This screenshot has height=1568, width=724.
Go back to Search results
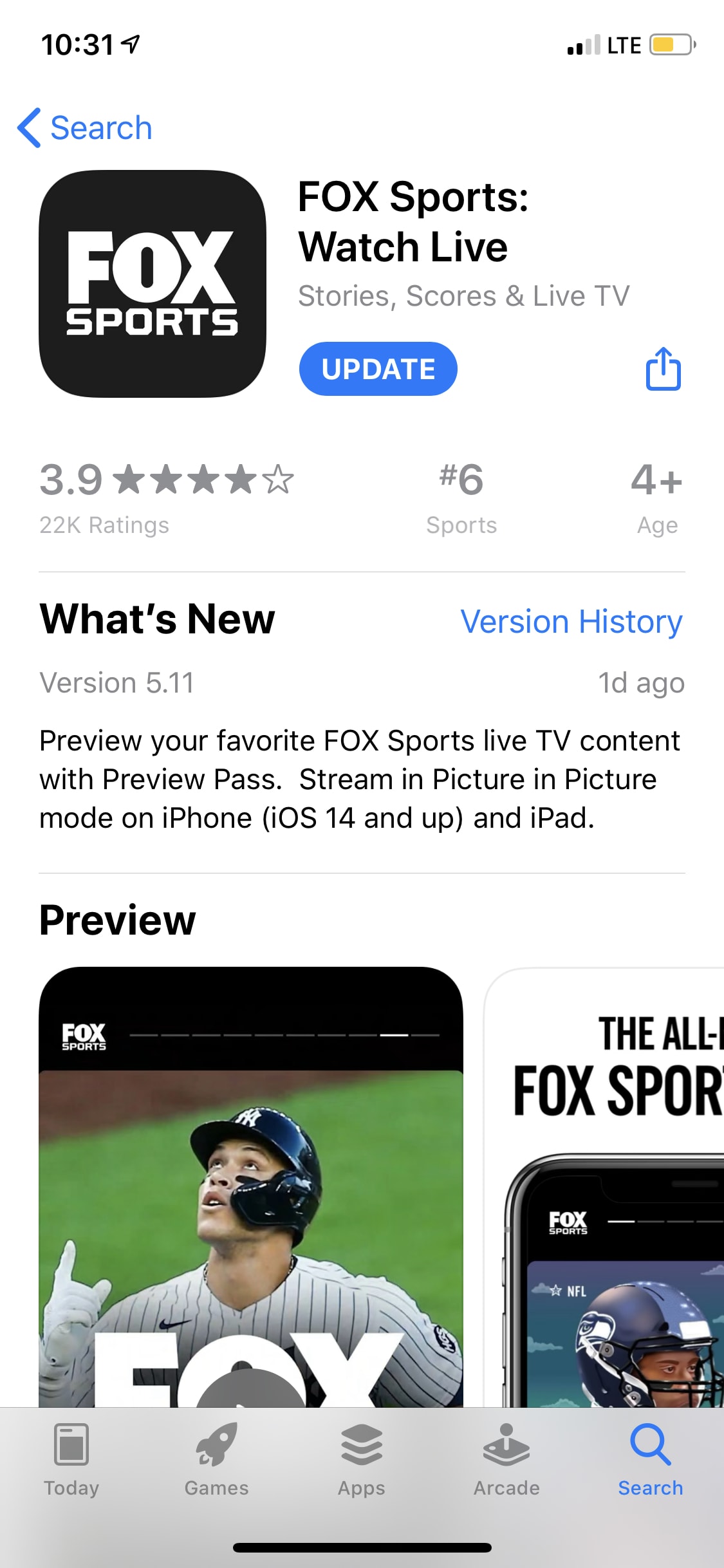click(x=85, y=127)
